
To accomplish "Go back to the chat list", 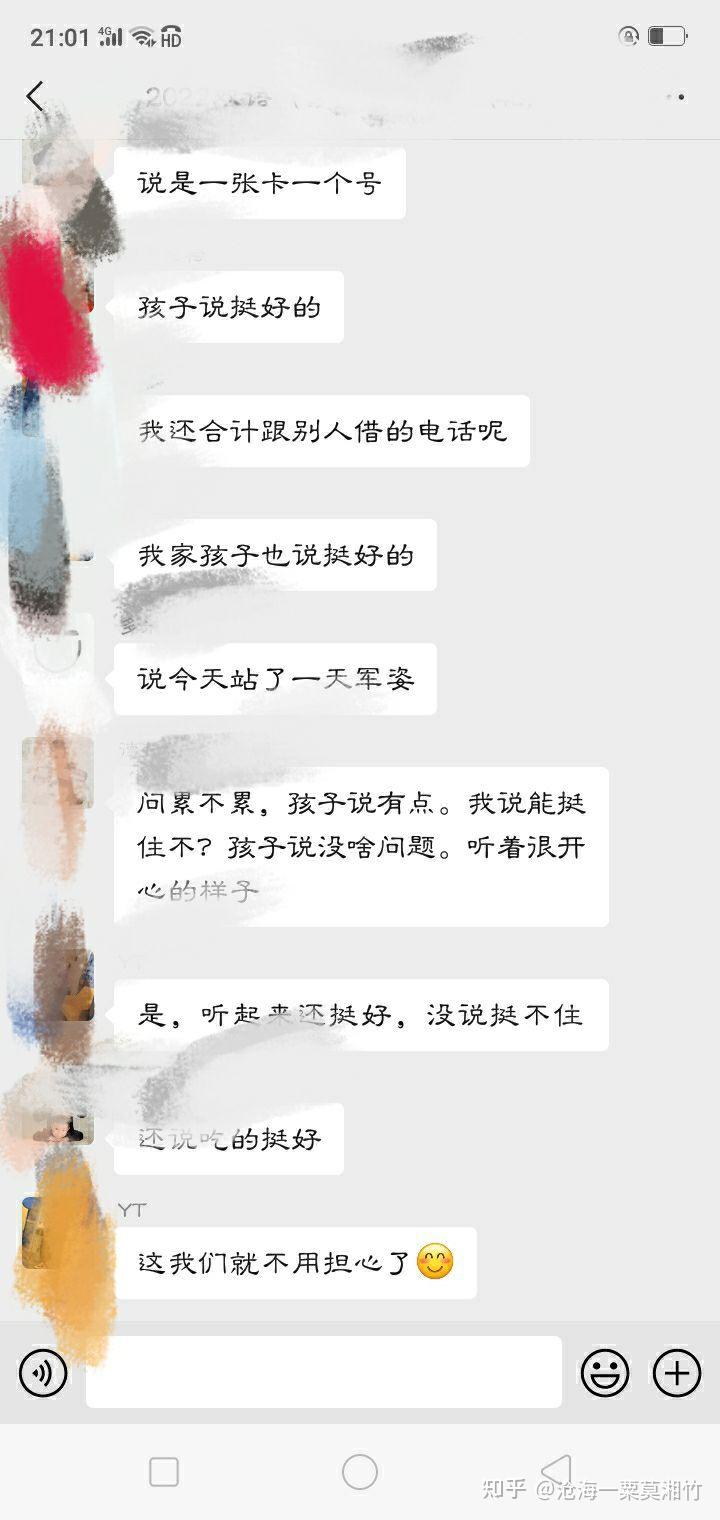I will pos(35,97).
